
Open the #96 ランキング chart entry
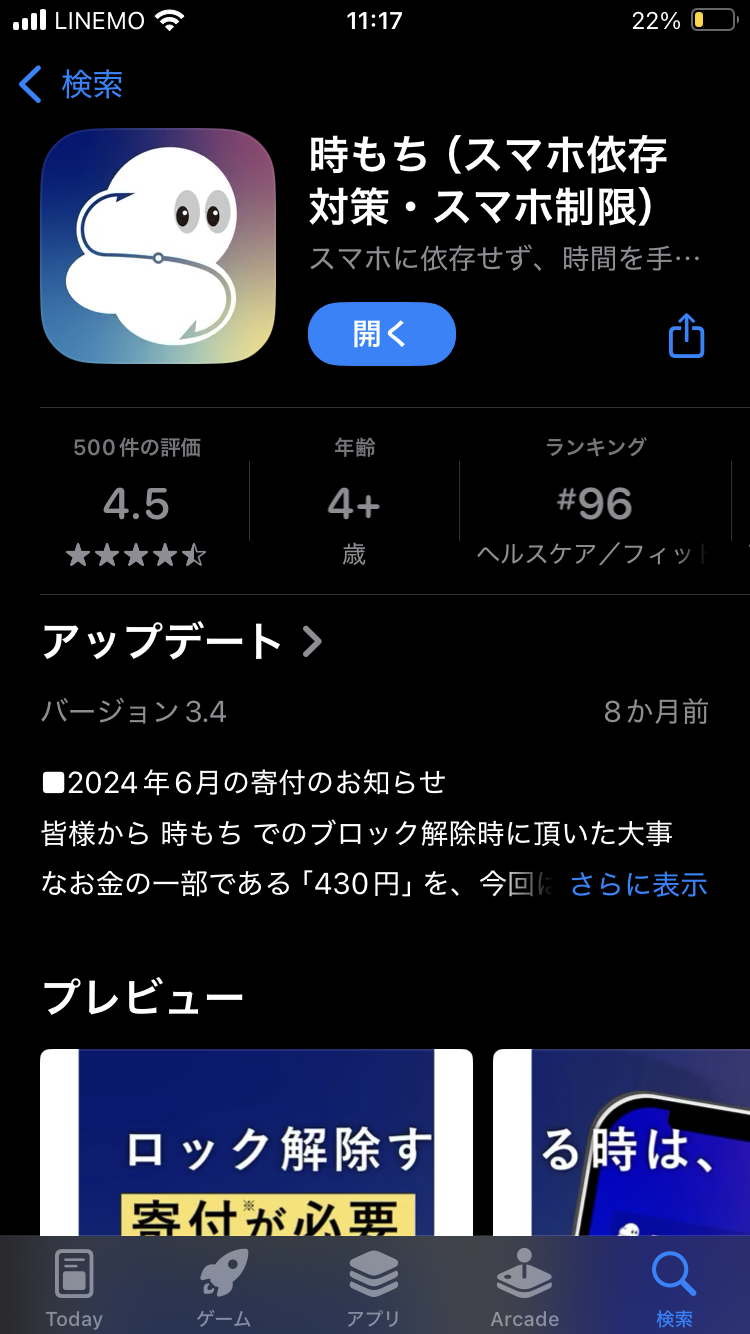pos(594,502)
